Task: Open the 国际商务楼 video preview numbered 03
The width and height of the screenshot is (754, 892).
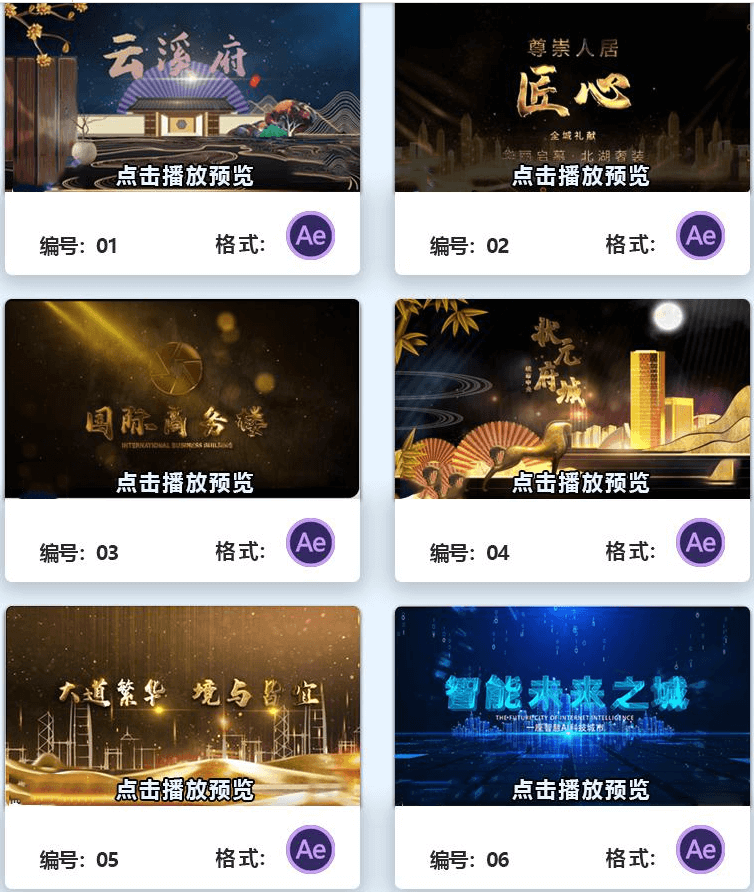Action: (x=184, y=483)
